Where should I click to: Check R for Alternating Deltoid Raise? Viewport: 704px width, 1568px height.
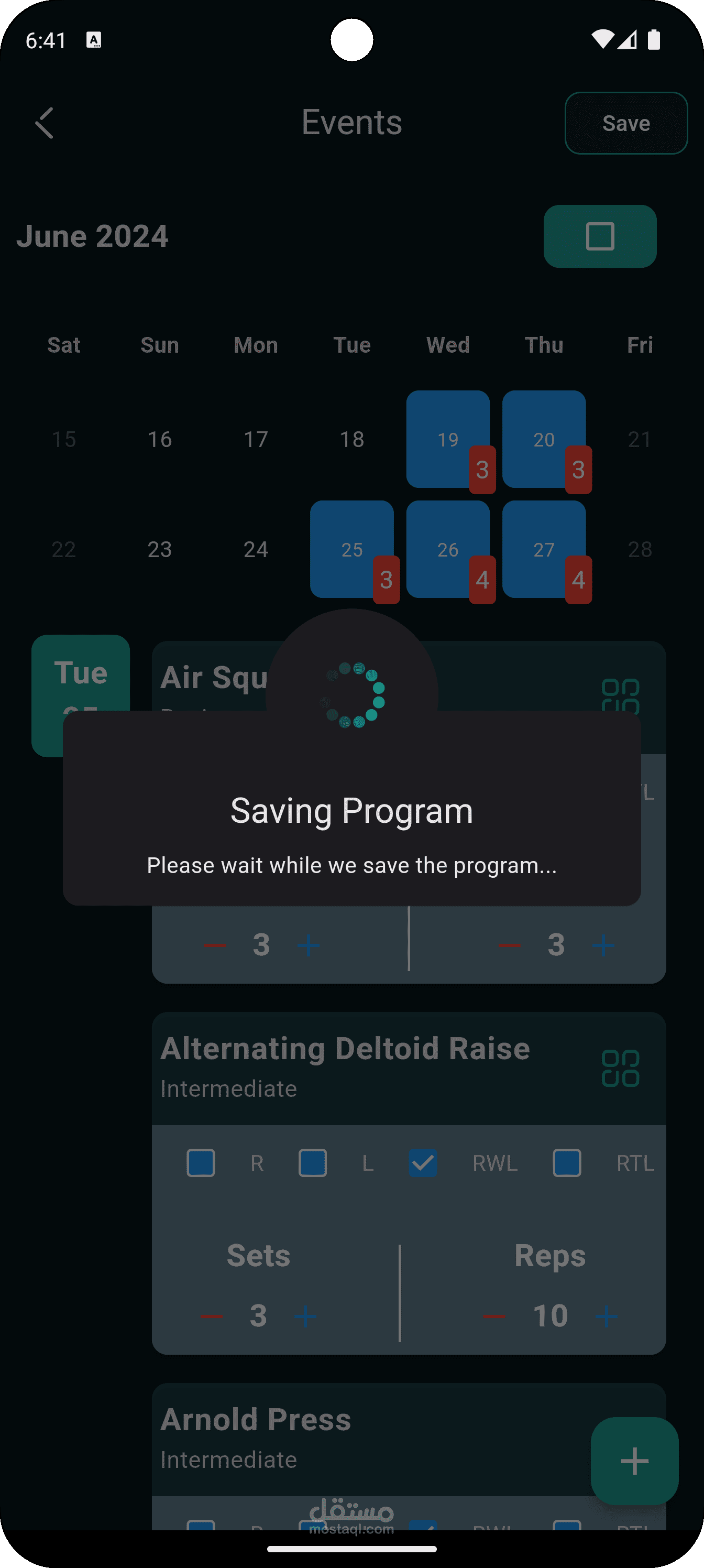[x=201, y=1163]
